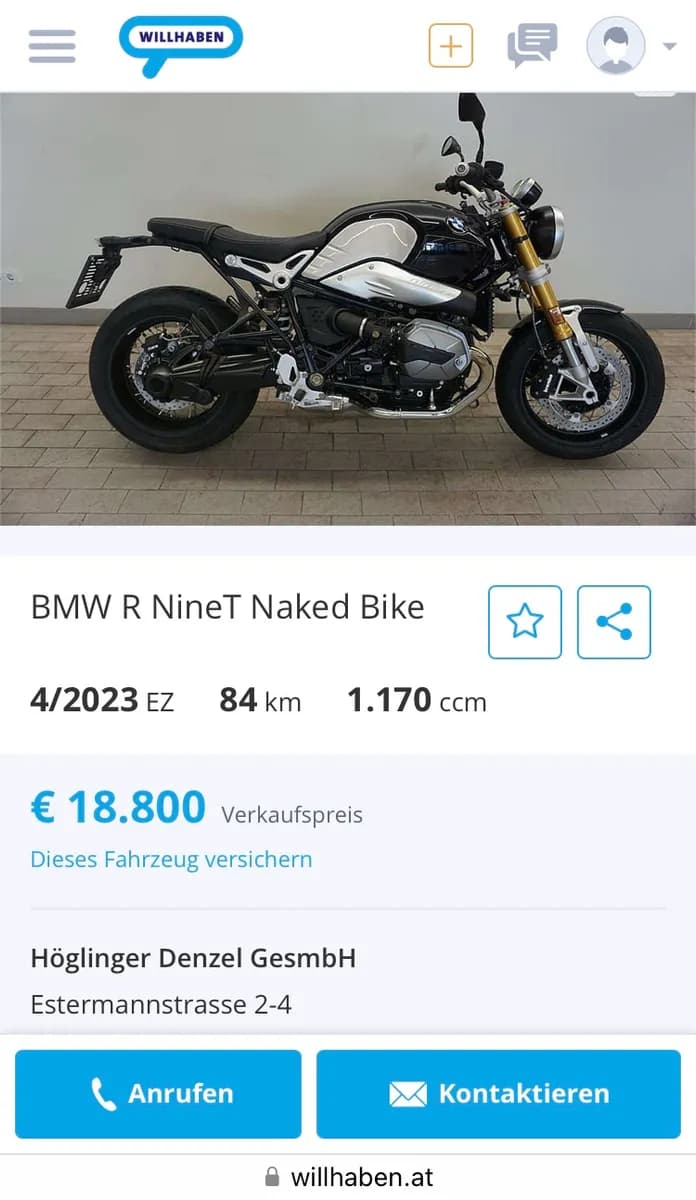Open the hamburger menu
The image size is (696, 1200).
pos(52,46)
